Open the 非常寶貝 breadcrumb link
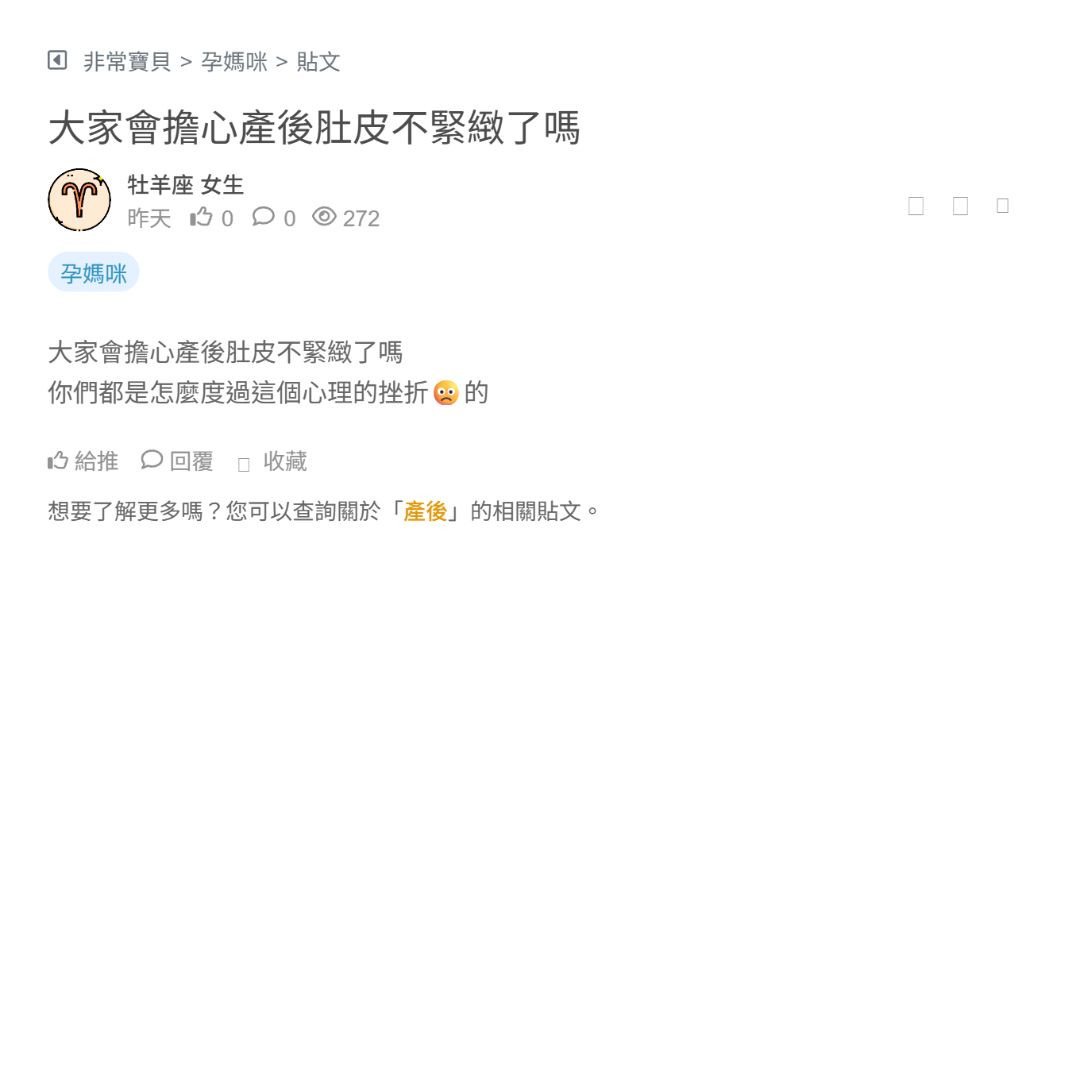The image size is (1080, 1080). 127,62
